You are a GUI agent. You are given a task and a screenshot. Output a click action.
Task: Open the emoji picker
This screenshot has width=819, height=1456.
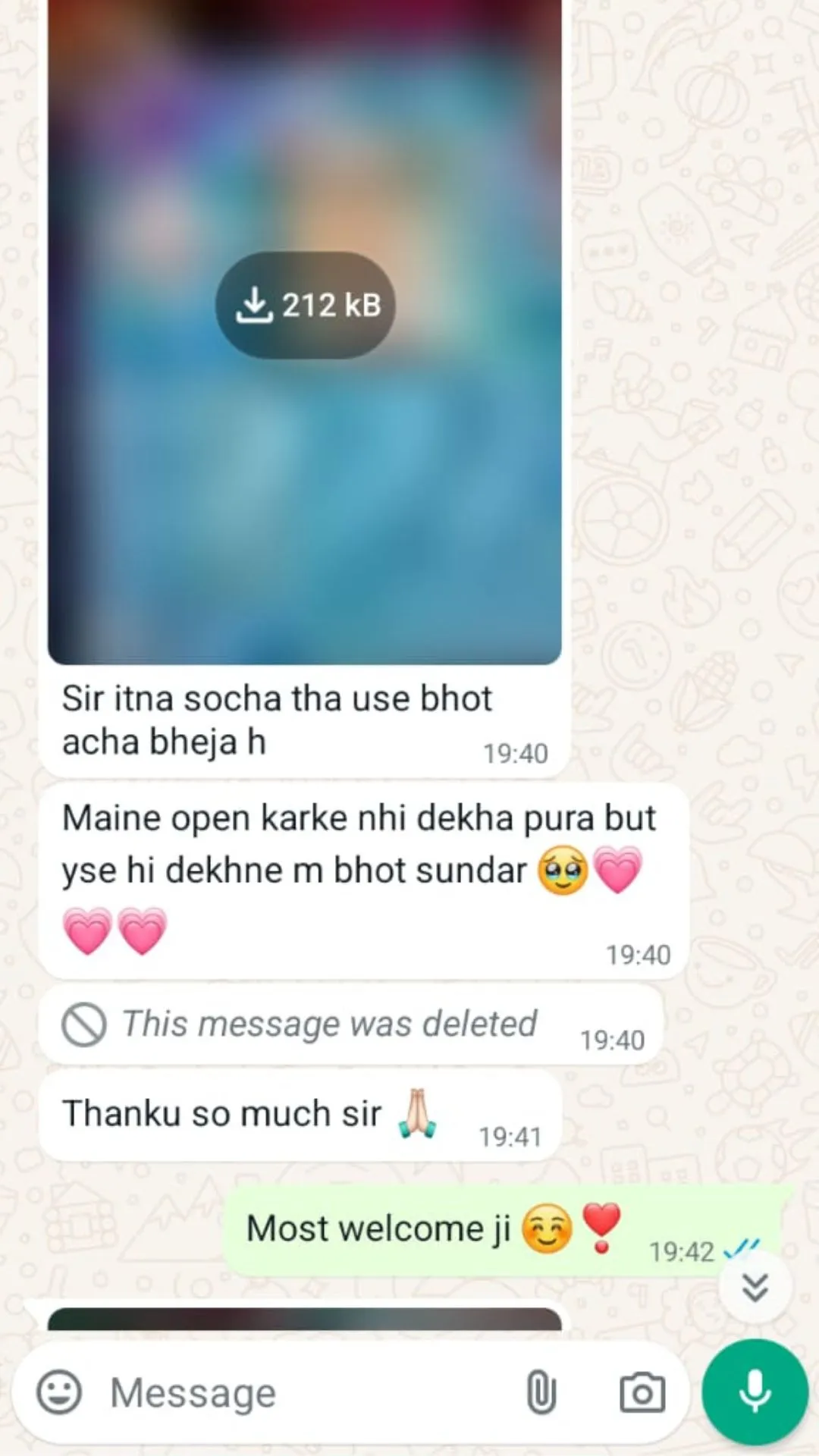click(59, 1392)
